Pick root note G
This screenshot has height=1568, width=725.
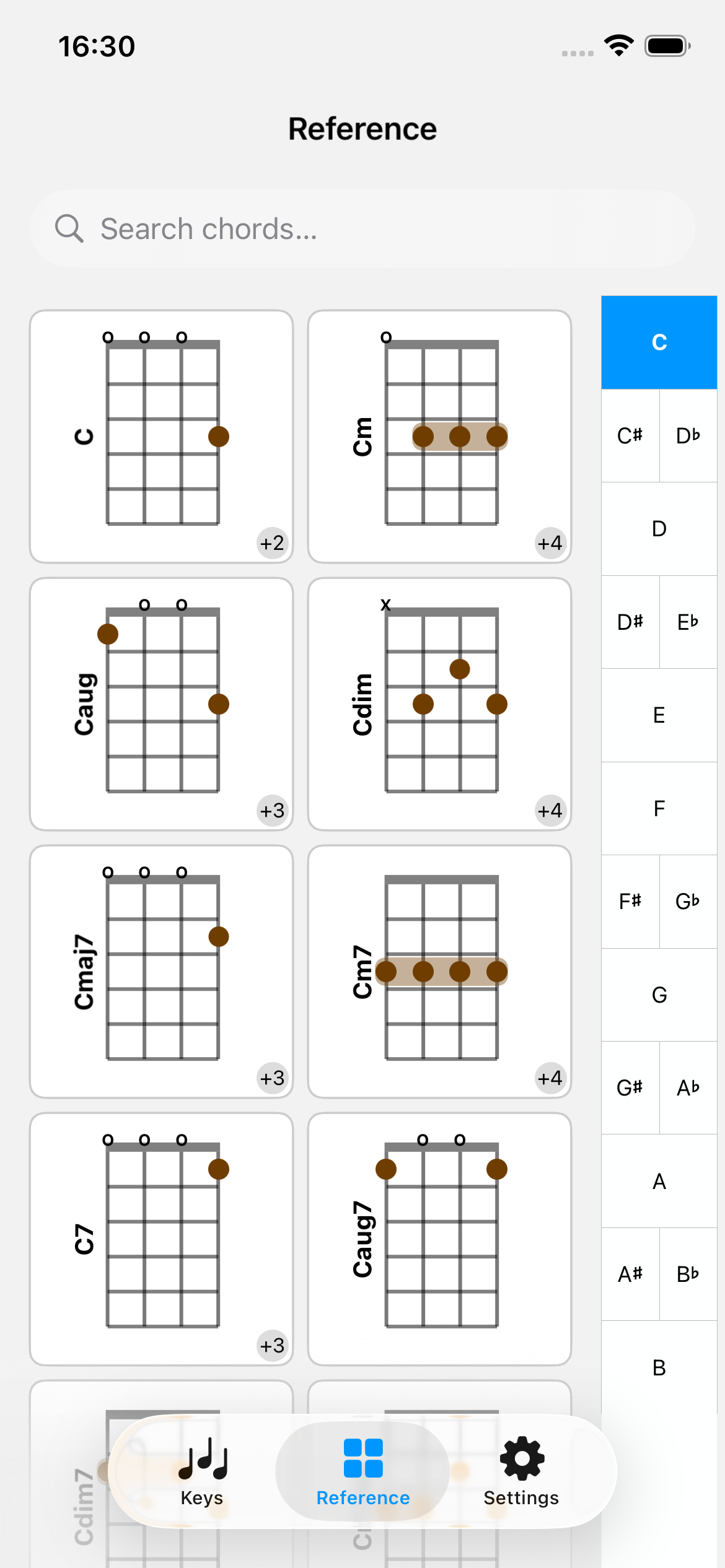tap(659, 995)
